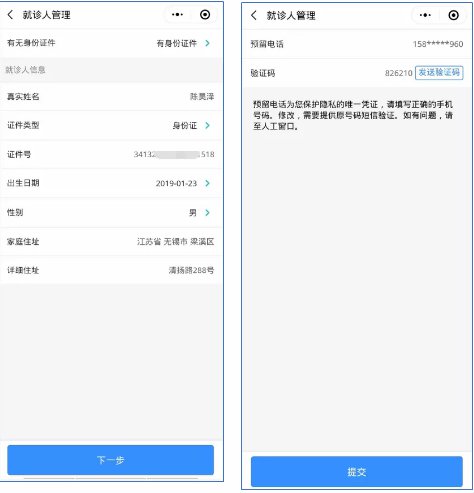Go back from the 预留电话 verification screen
This screenshot has height=493, width=474.
254,15
